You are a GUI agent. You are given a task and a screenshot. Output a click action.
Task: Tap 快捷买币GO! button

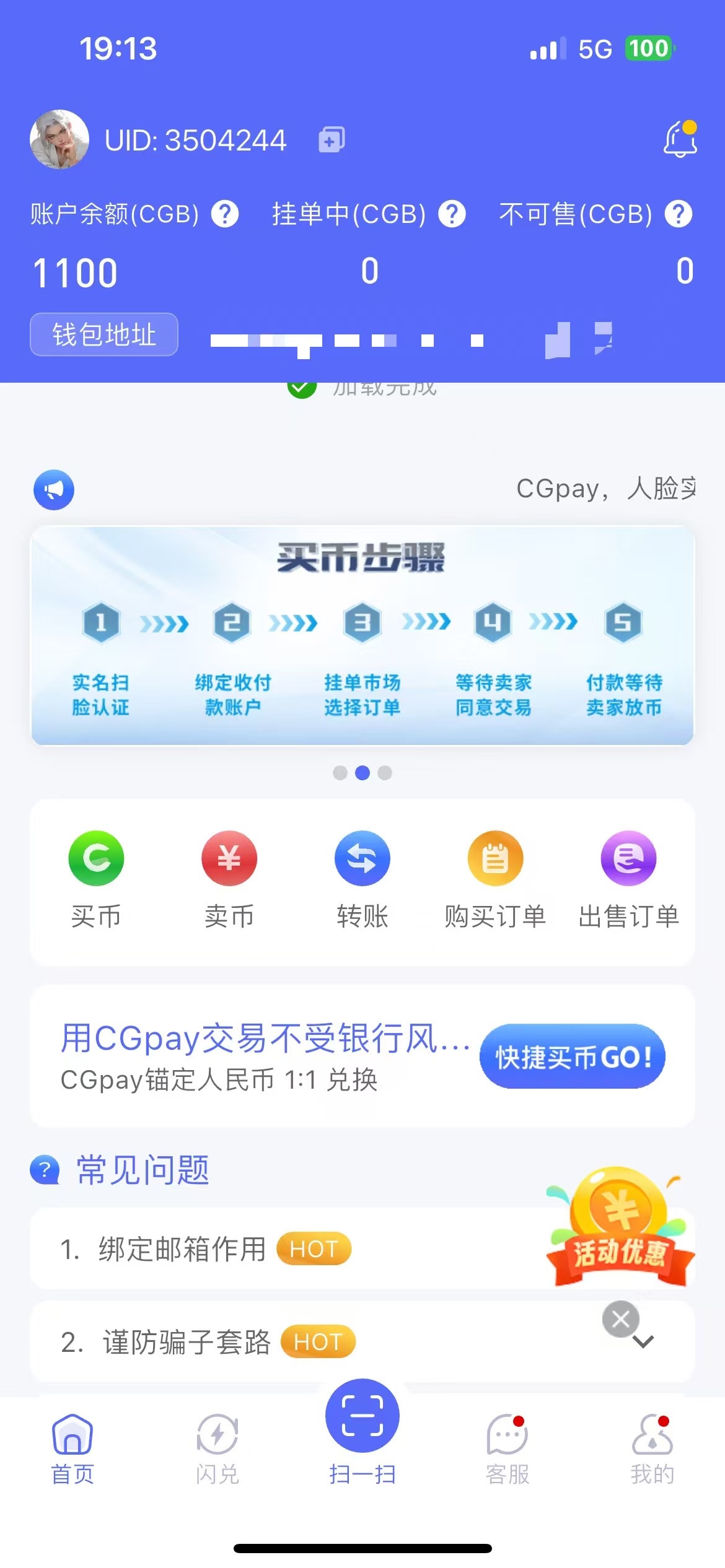[572, 1056]
